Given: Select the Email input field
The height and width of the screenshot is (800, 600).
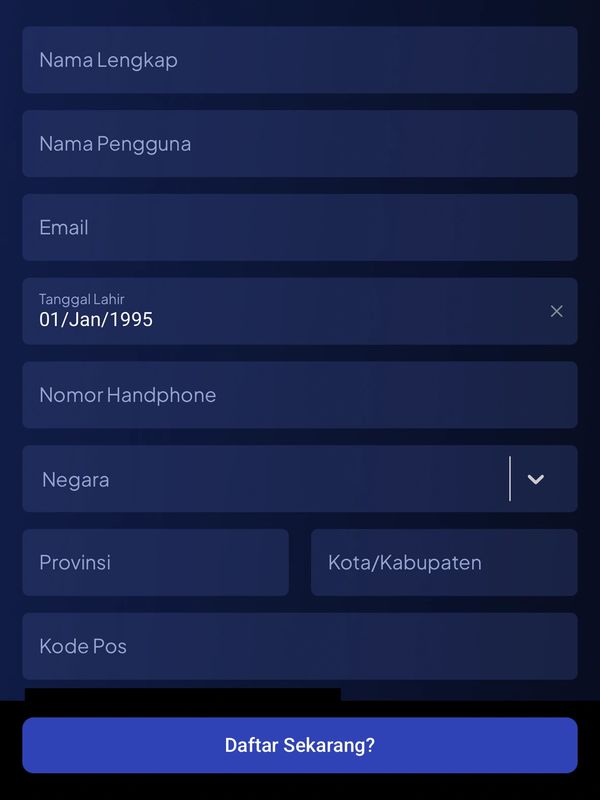Looking at the screenshot, I should [300, 228].
